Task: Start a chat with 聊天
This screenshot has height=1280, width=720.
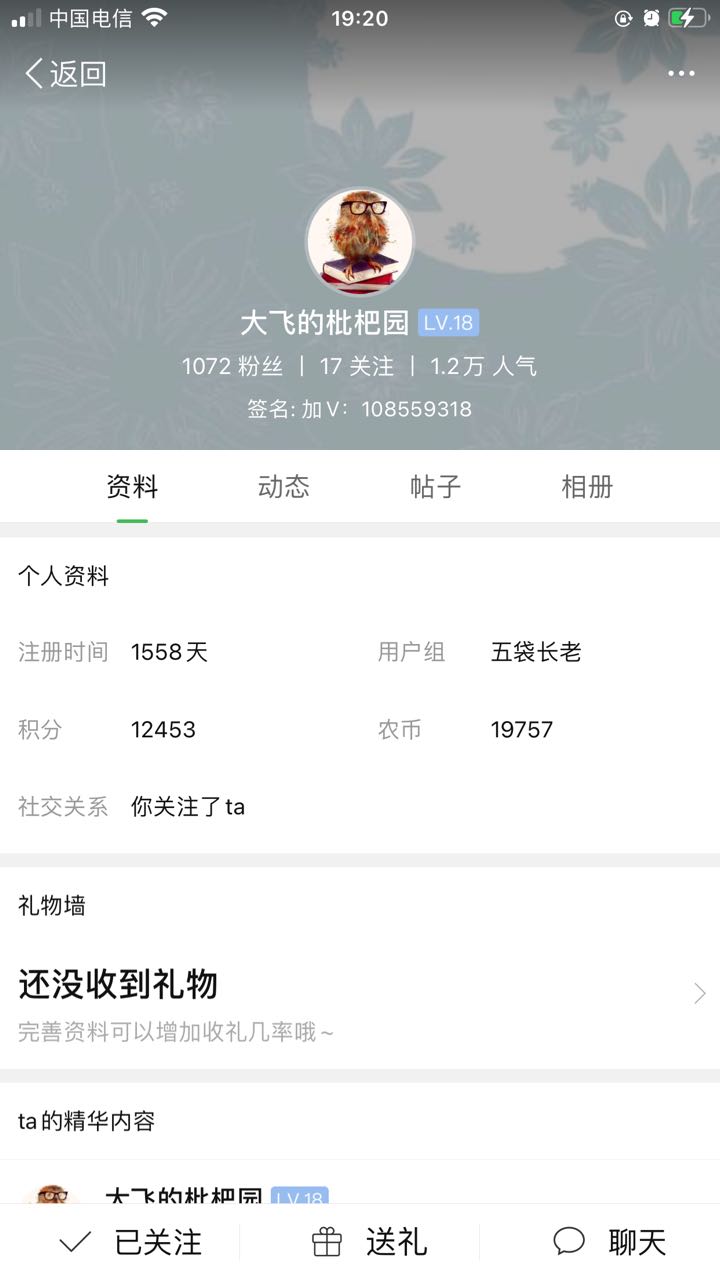Action: (610, 1242)
